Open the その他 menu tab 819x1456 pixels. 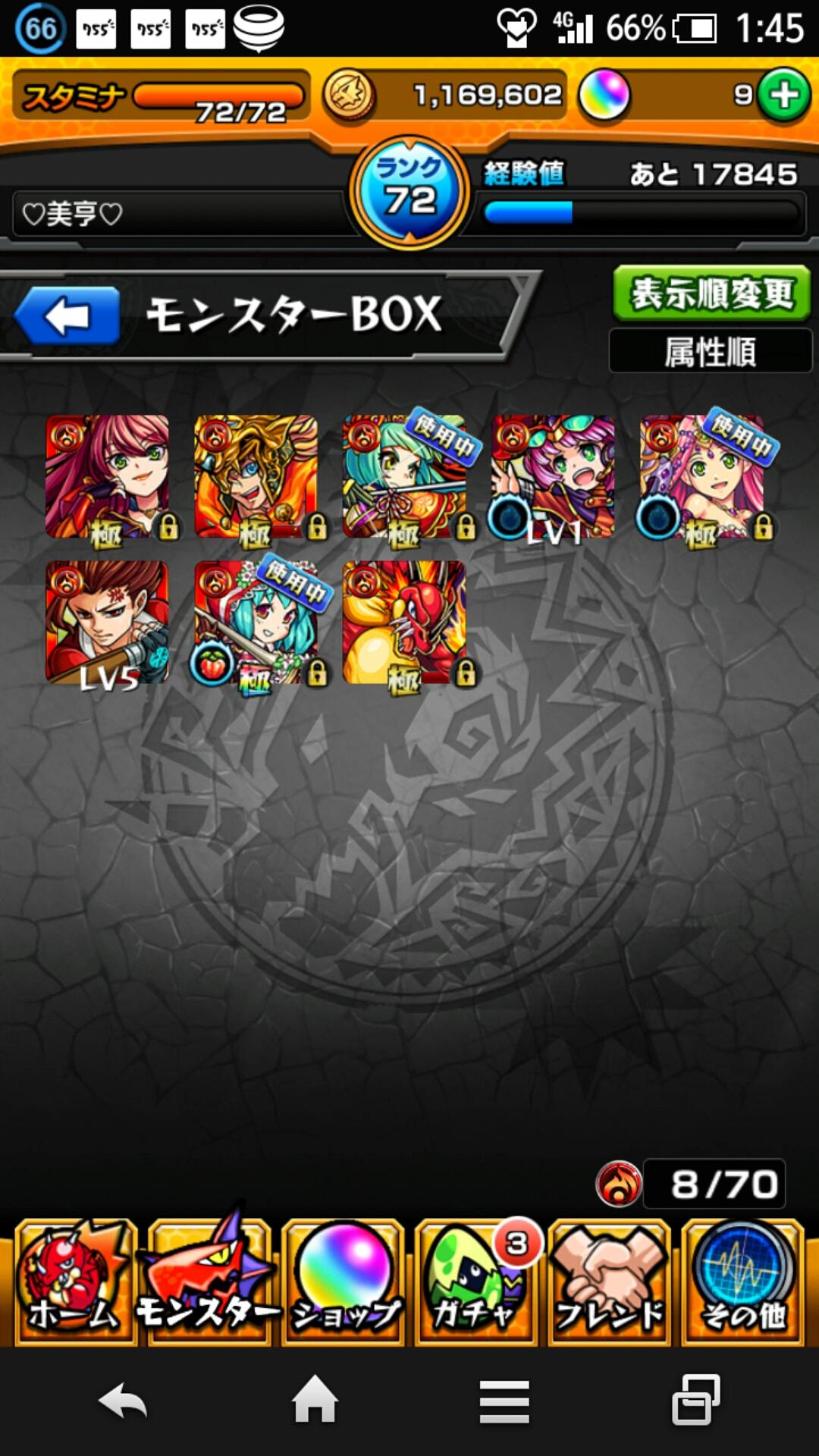(743, 1282)
